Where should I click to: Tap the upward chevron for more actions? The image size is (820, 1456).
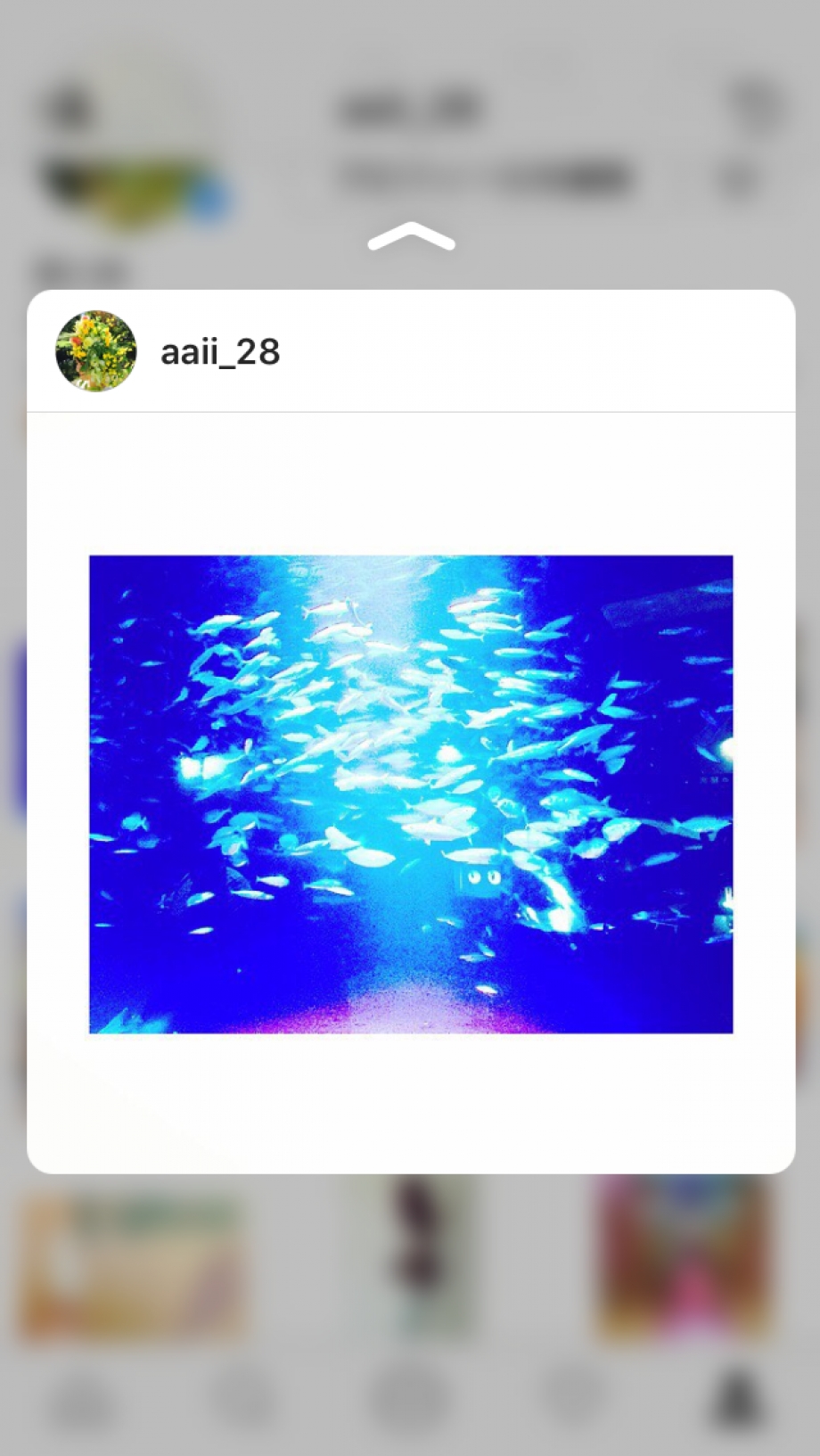click(x=411, y=237)
